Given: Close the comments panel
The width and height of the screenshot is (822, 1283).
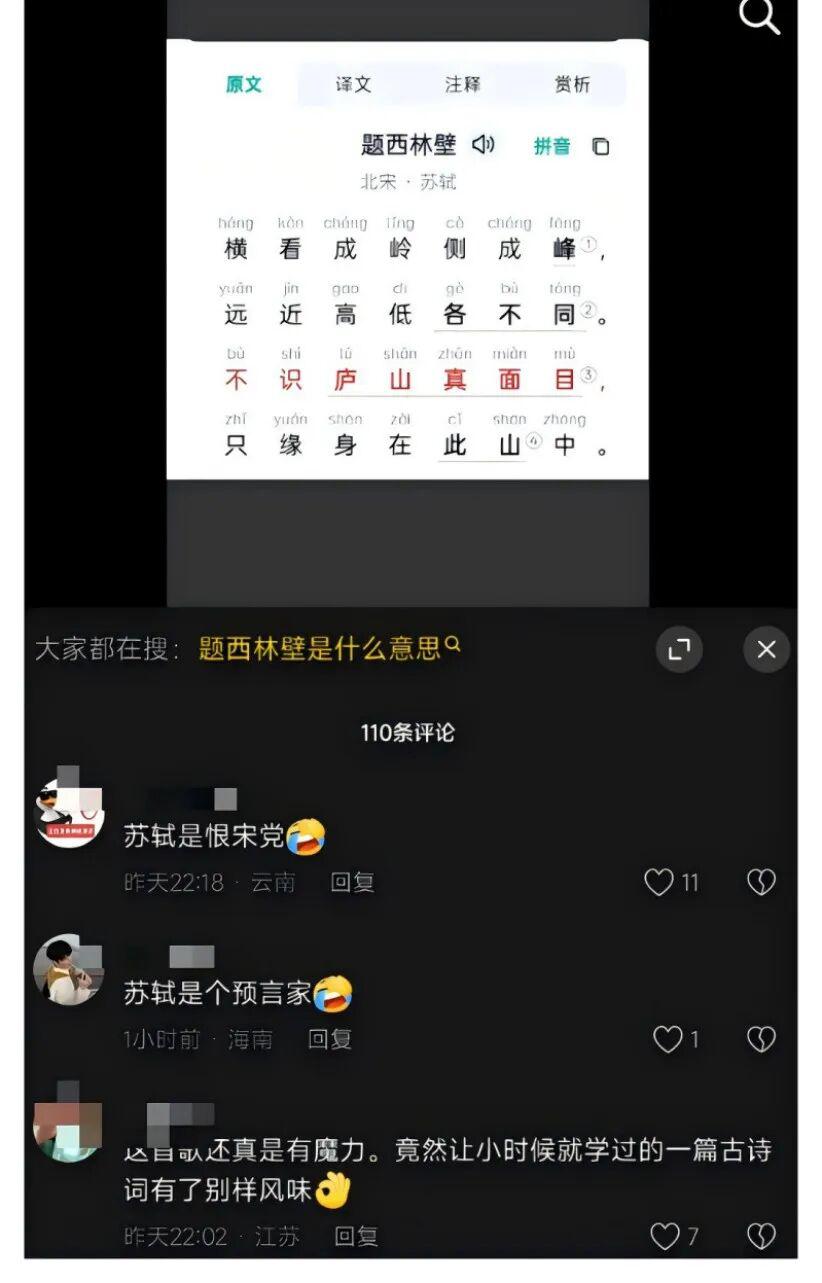Looking at the screenshot, I should click(x=766, y=650).
